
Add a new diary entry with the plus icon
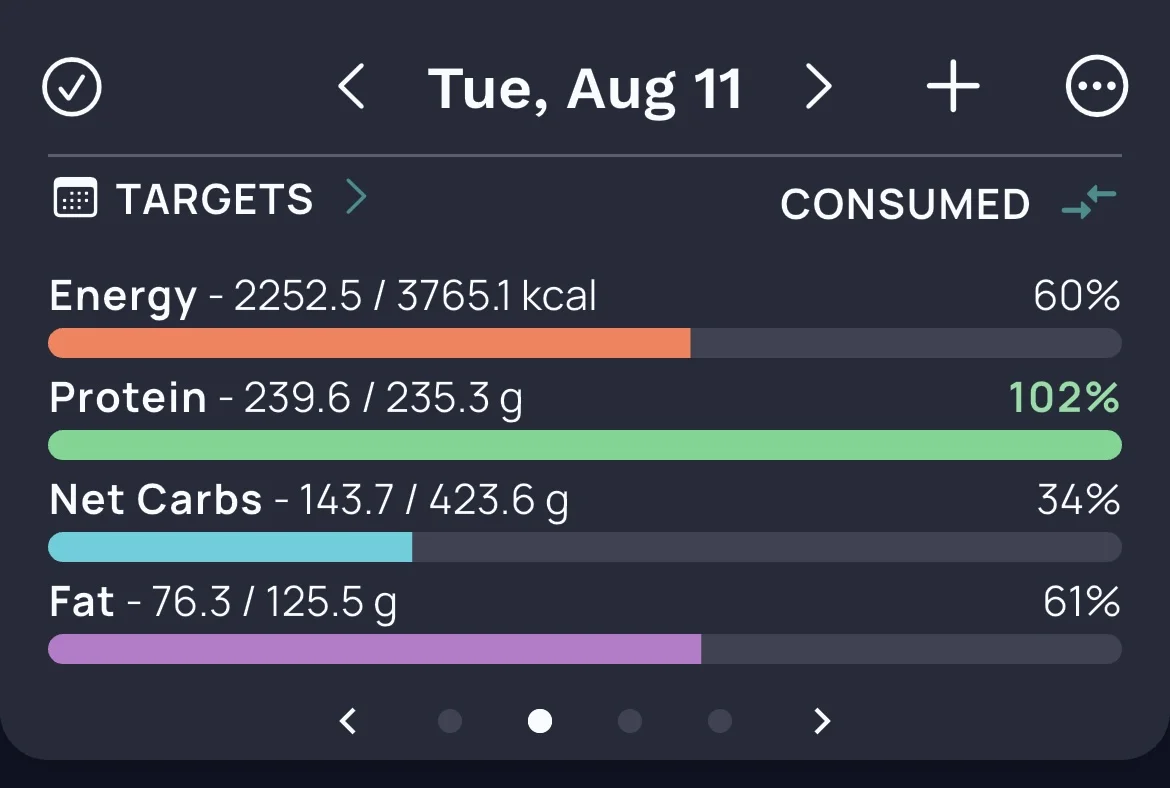tap(953, 87)
